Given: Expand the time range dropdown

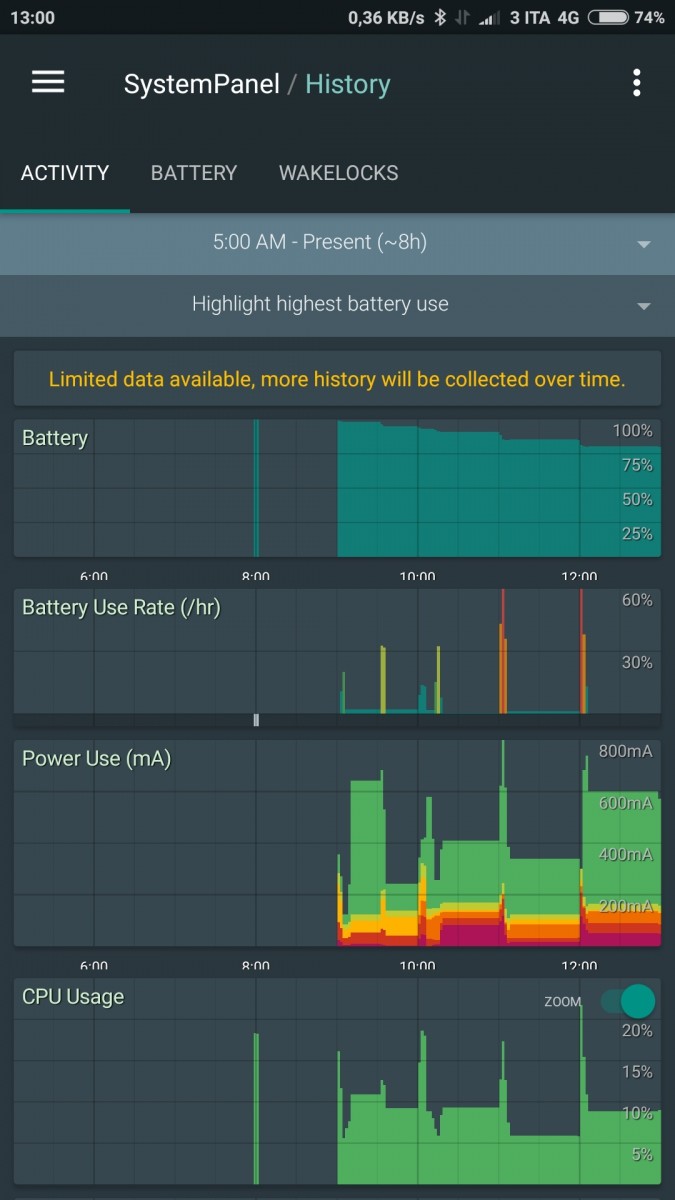Looking at the screenshot, I should click(337, 243).
